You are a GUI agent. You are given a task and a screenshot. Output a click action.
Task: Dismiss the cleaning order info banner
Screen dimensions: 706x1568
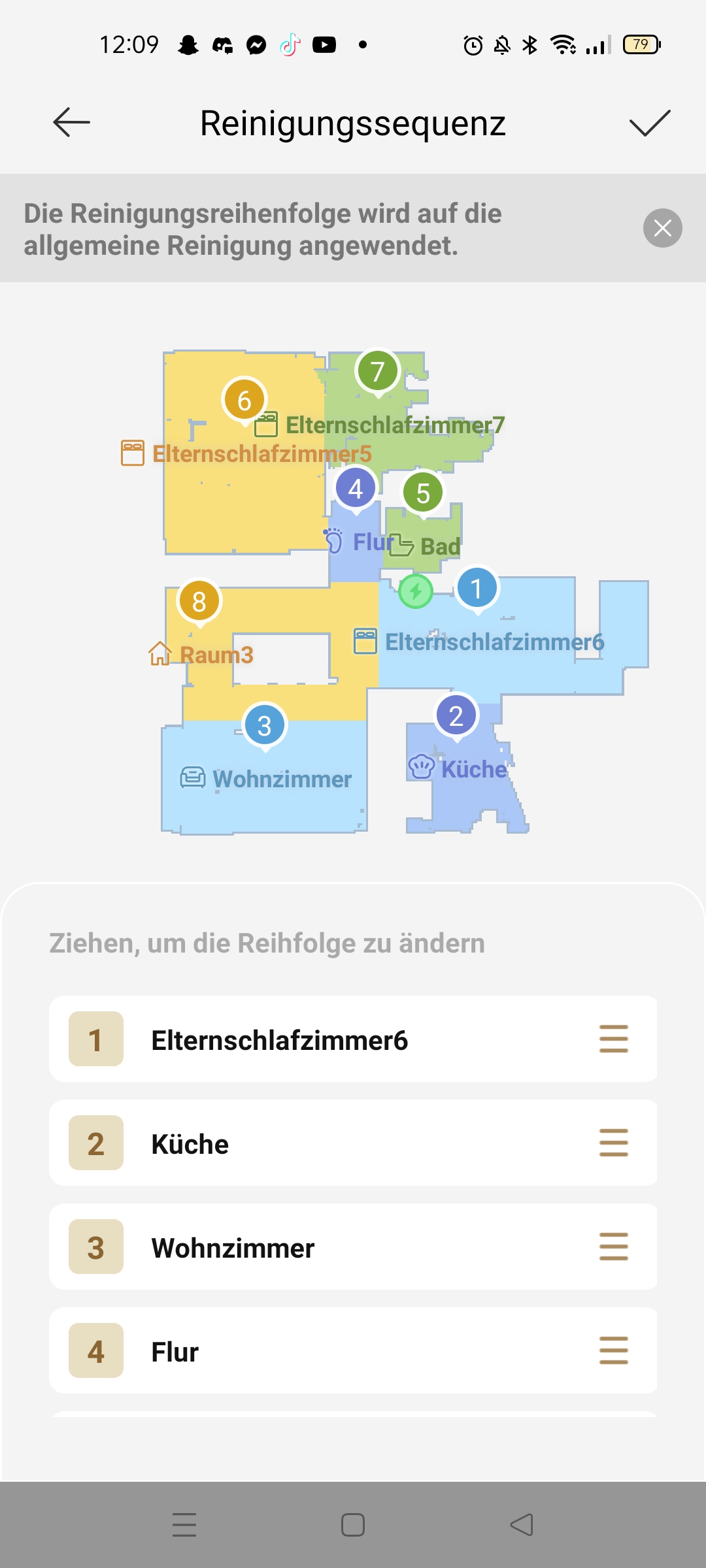[x=663, y=228]
